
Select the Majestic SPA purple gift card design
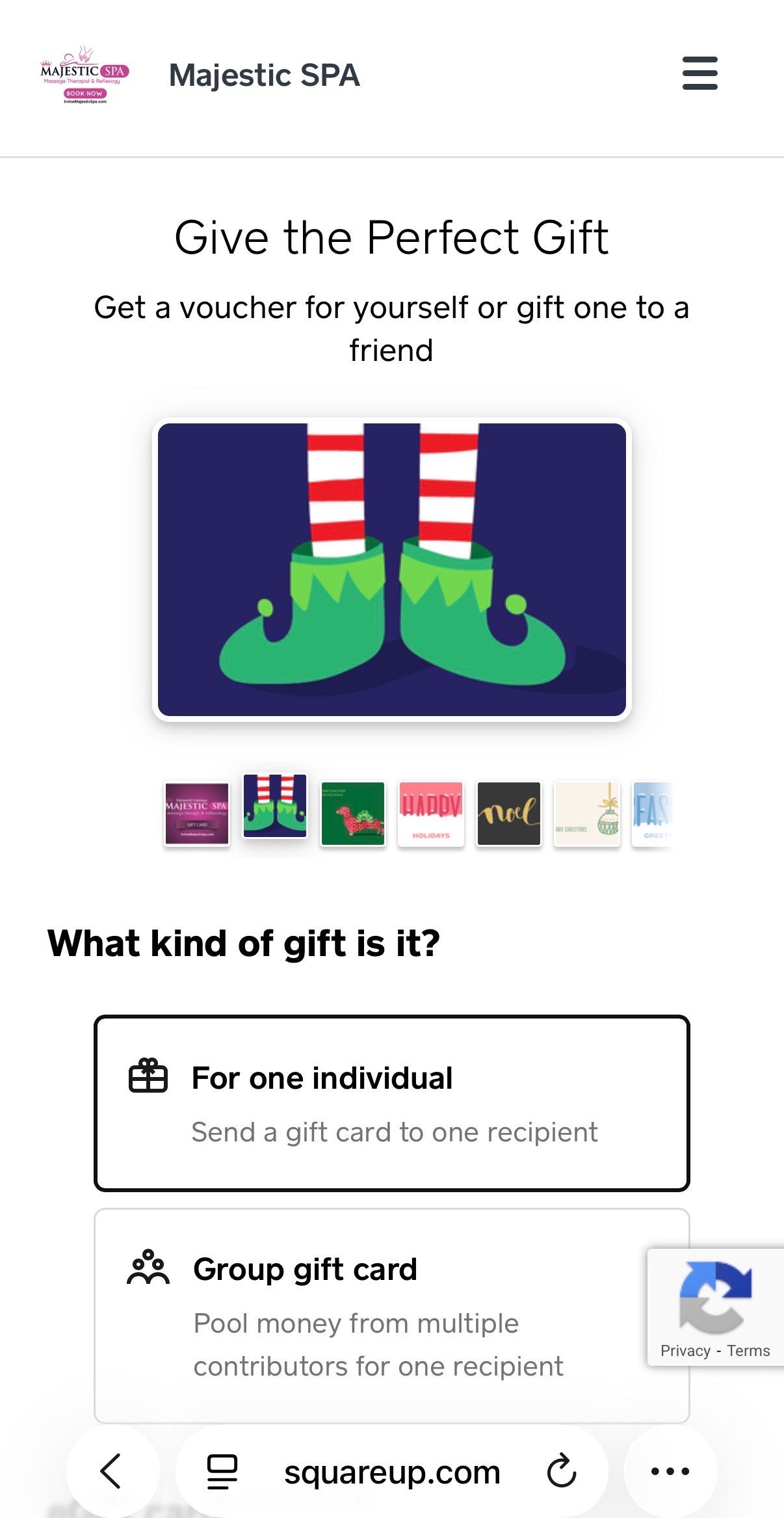coord(197,814)
